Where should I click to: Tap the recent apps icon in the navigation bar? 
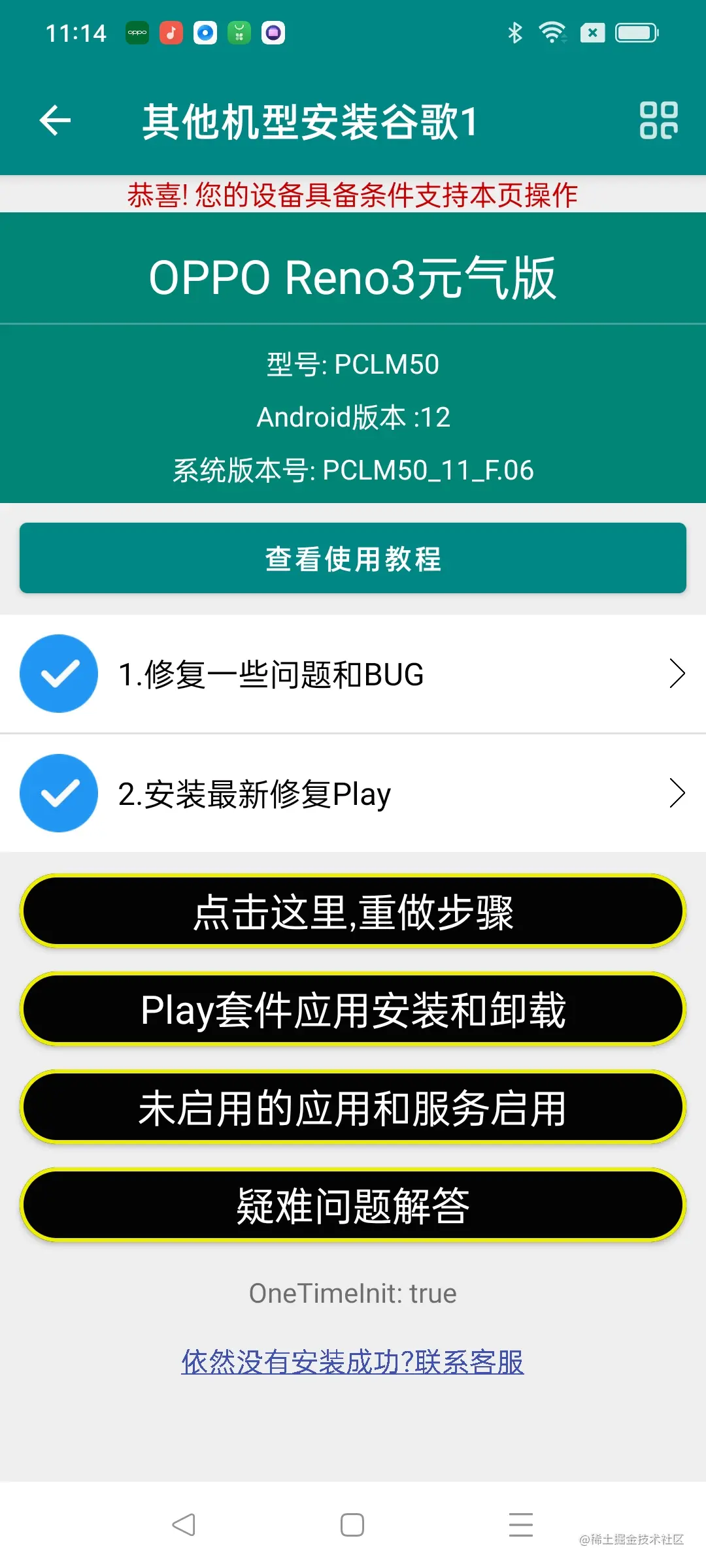pos(521,1526)
